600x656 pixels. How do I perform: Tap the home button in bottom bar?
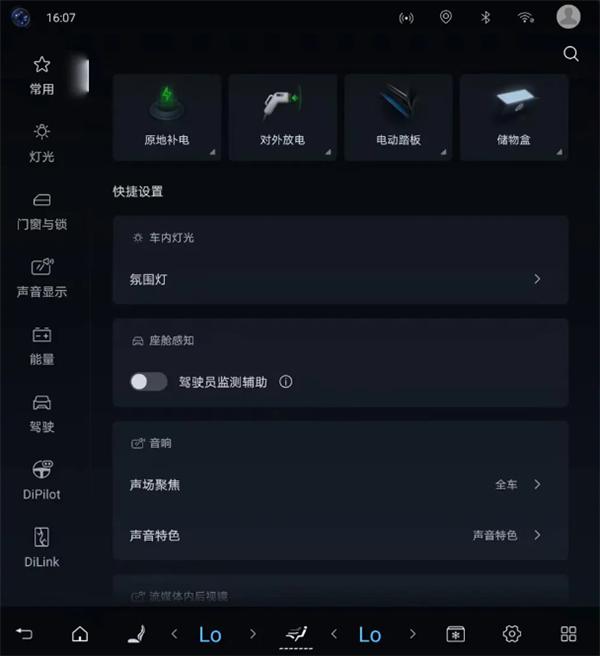80,634
